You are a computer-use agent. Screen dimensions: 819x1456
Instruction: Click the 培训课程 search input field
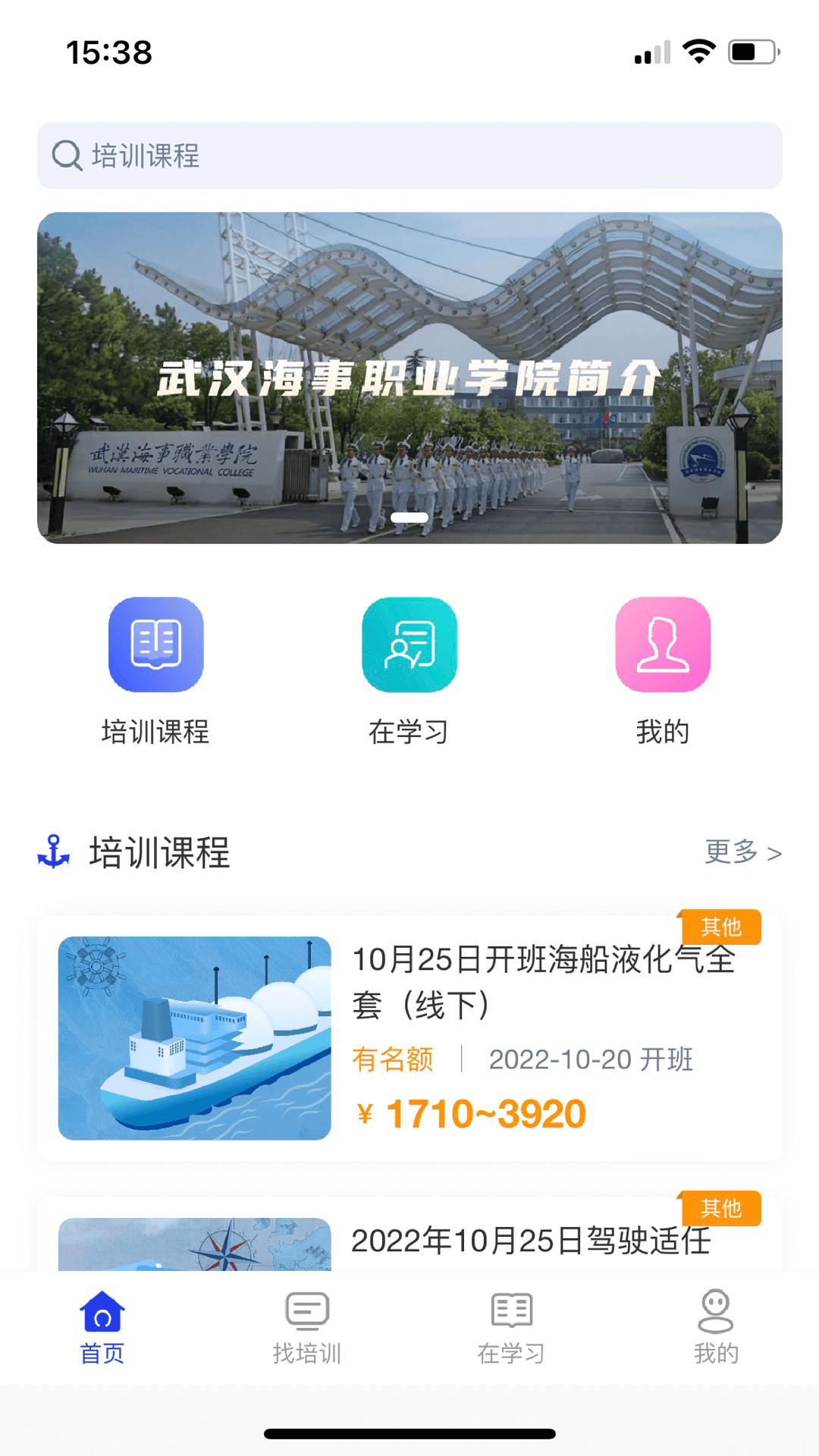click(x=303, y=155)
